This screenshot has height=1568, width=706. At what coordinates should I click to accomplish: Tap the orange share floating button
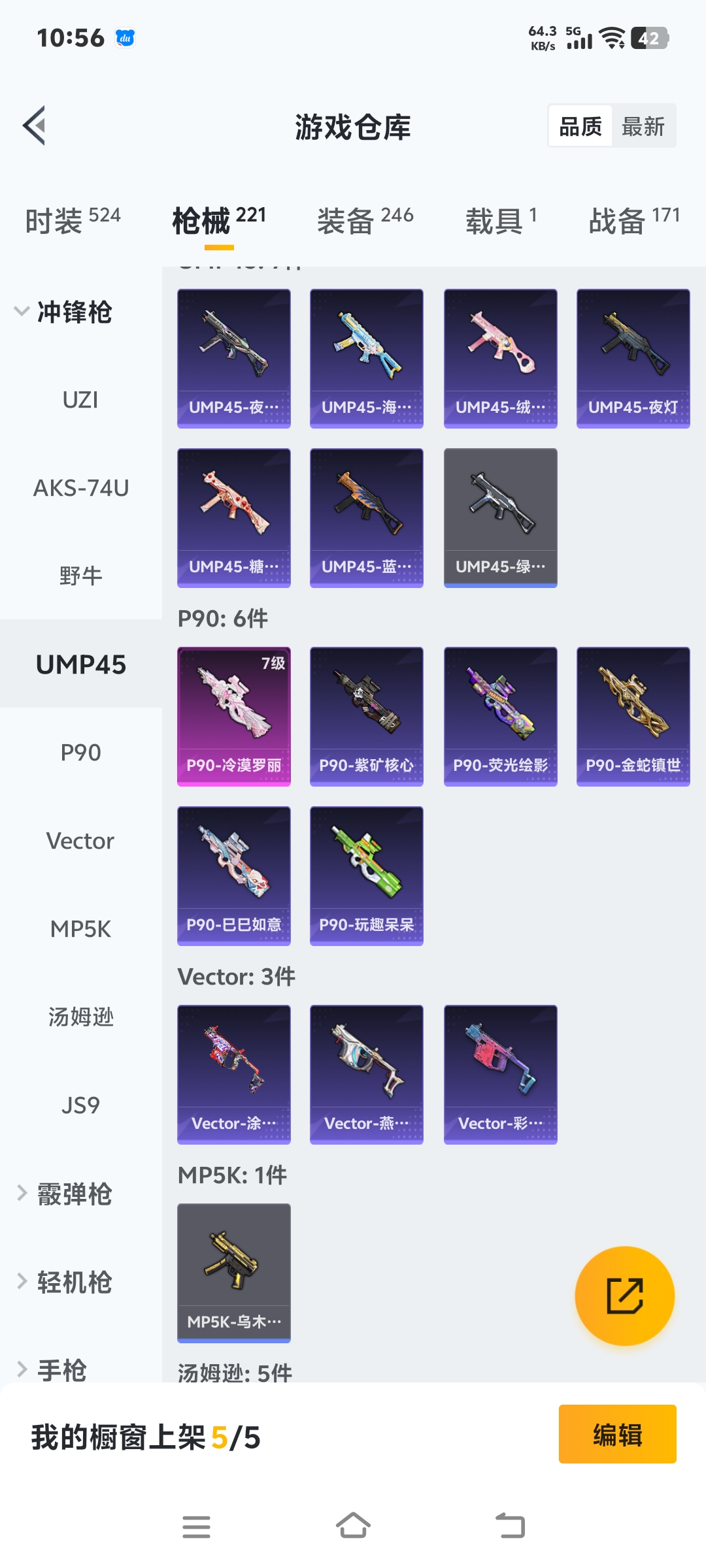tap(624, 1296)
